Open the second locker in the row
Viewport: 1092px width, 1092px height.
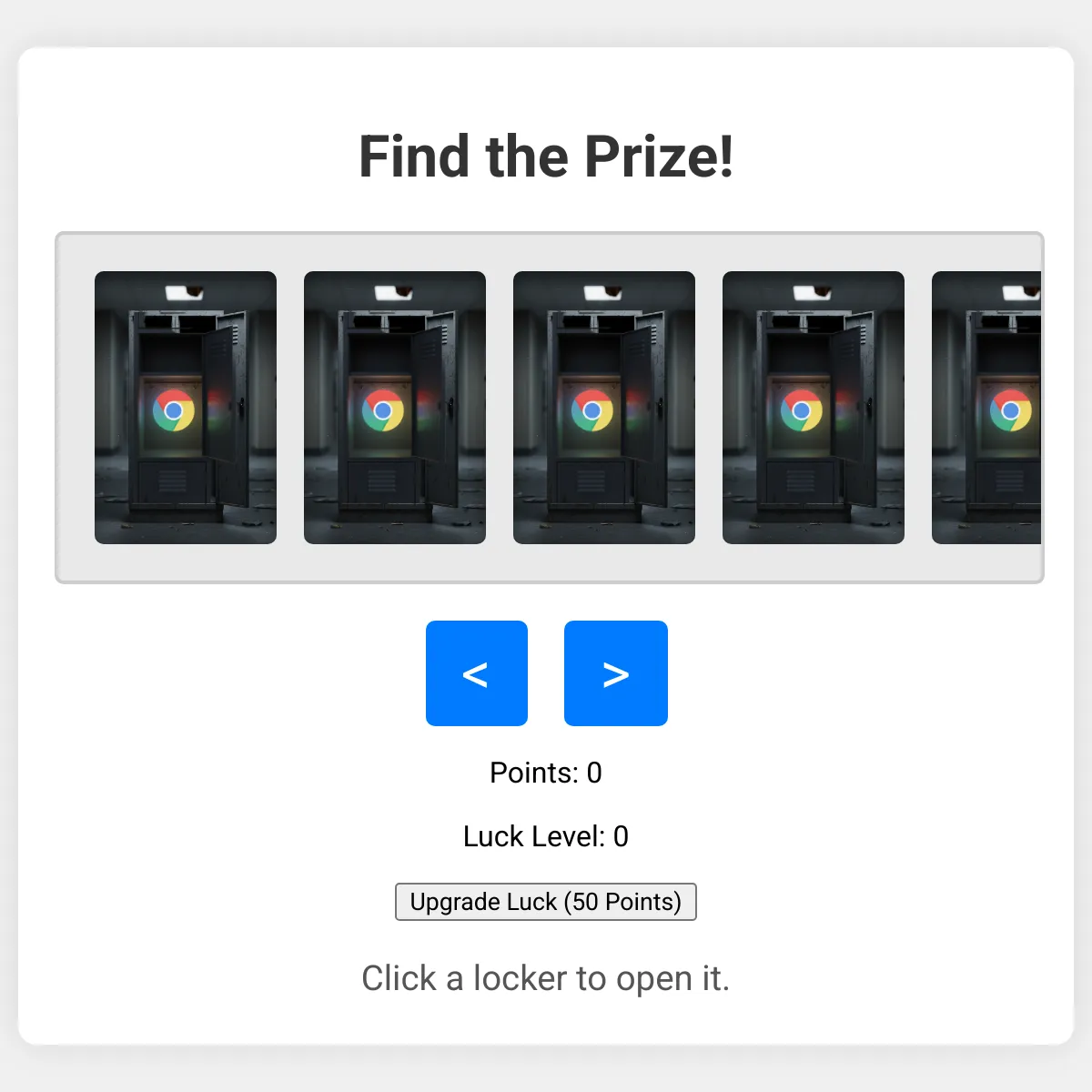point(395,408)
